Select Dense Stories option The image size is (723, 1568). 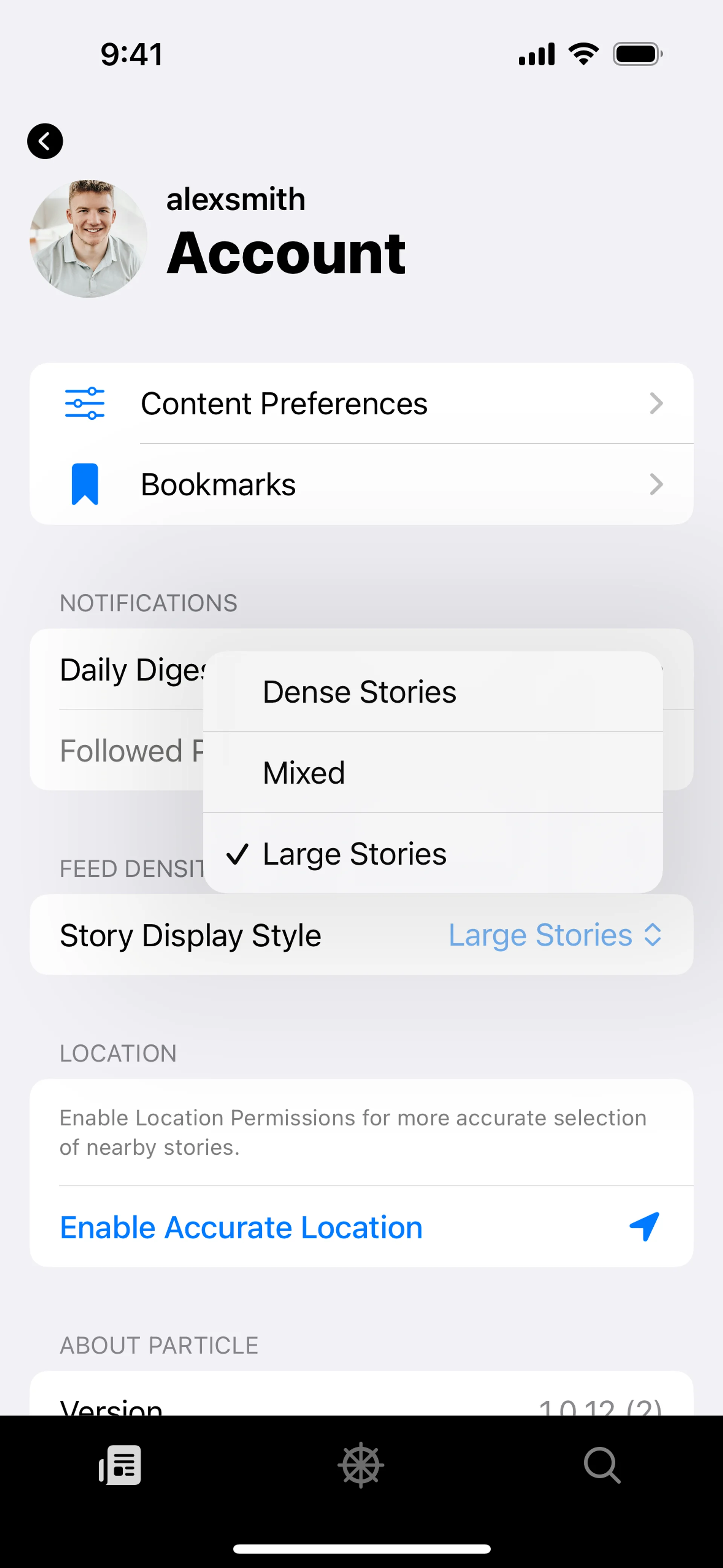point(432,692)
